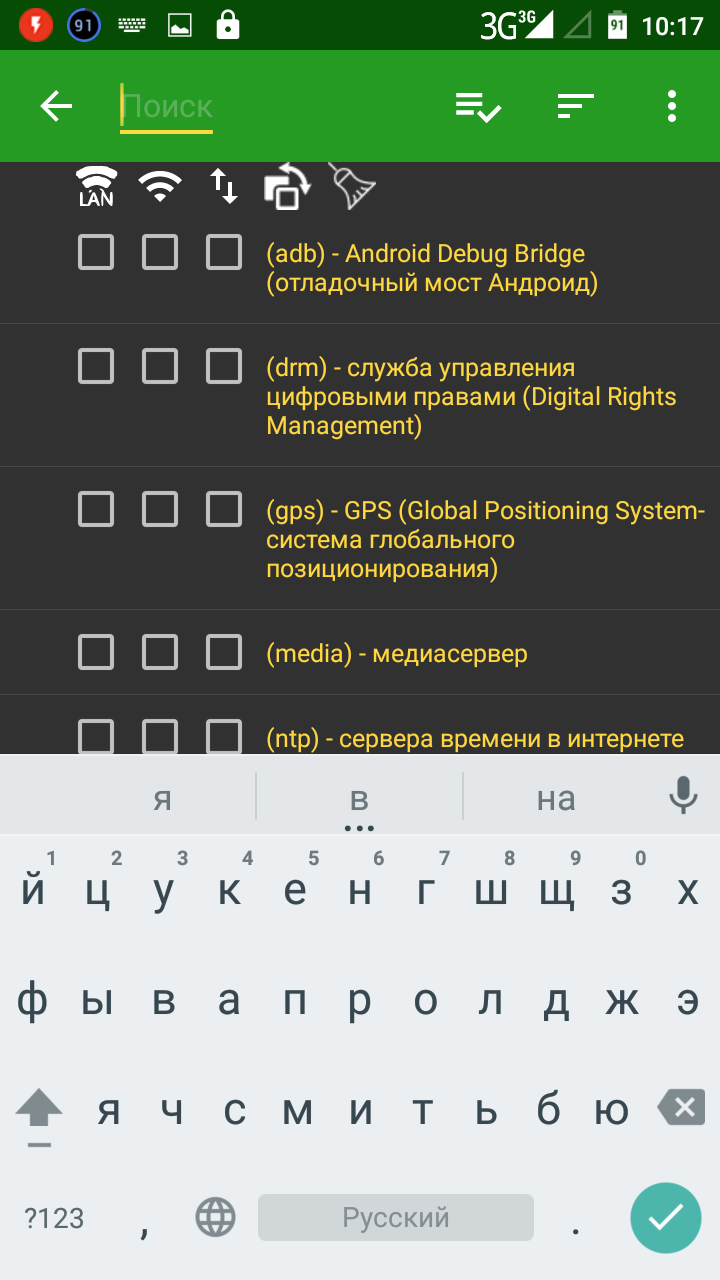720x1280 pixels.
Task: Check the Wi-Fi box for (ntp) servers
Action: [x=160, y=737]
